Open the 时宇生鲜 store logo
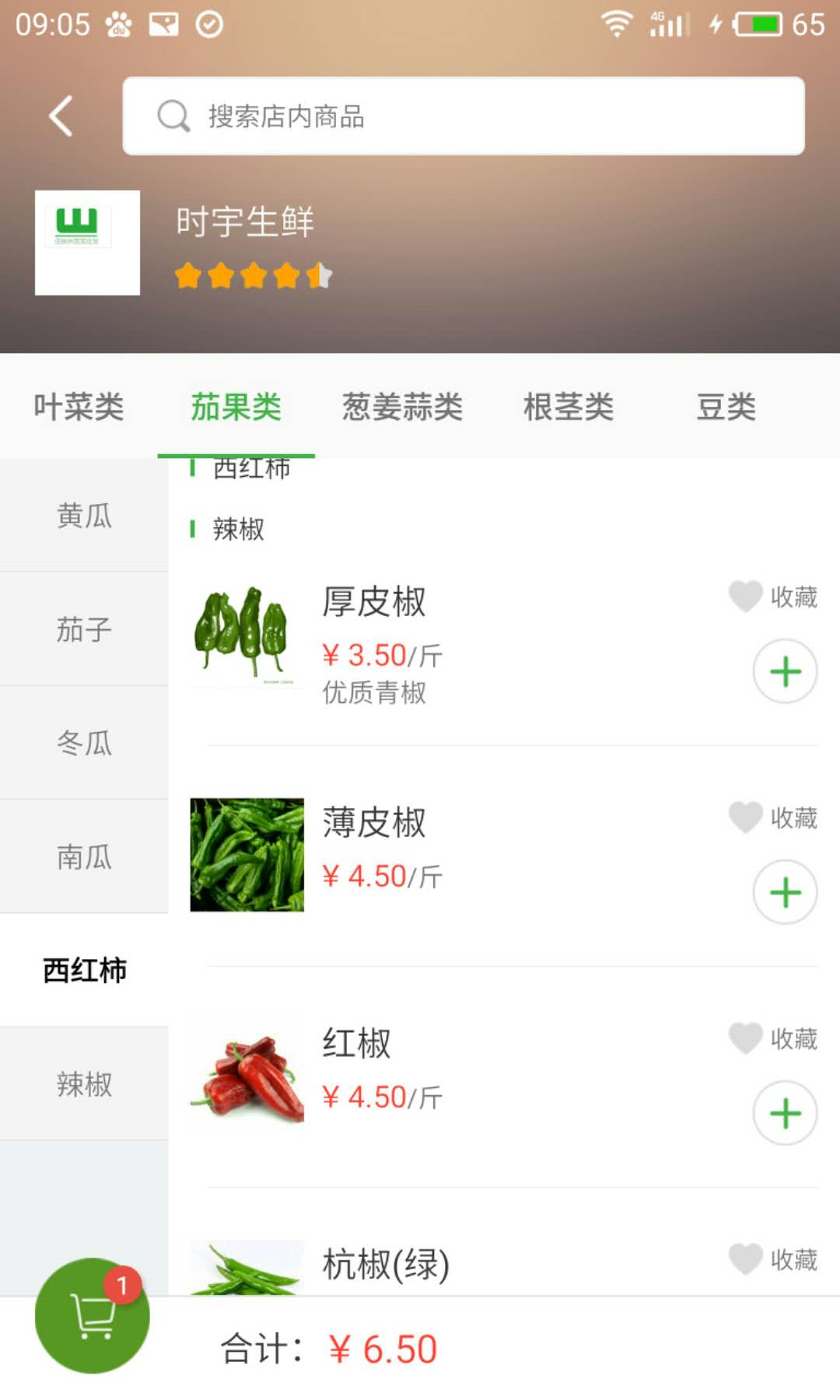Image resolution: width=840 pixels, height=1400 pixels. 87,243
